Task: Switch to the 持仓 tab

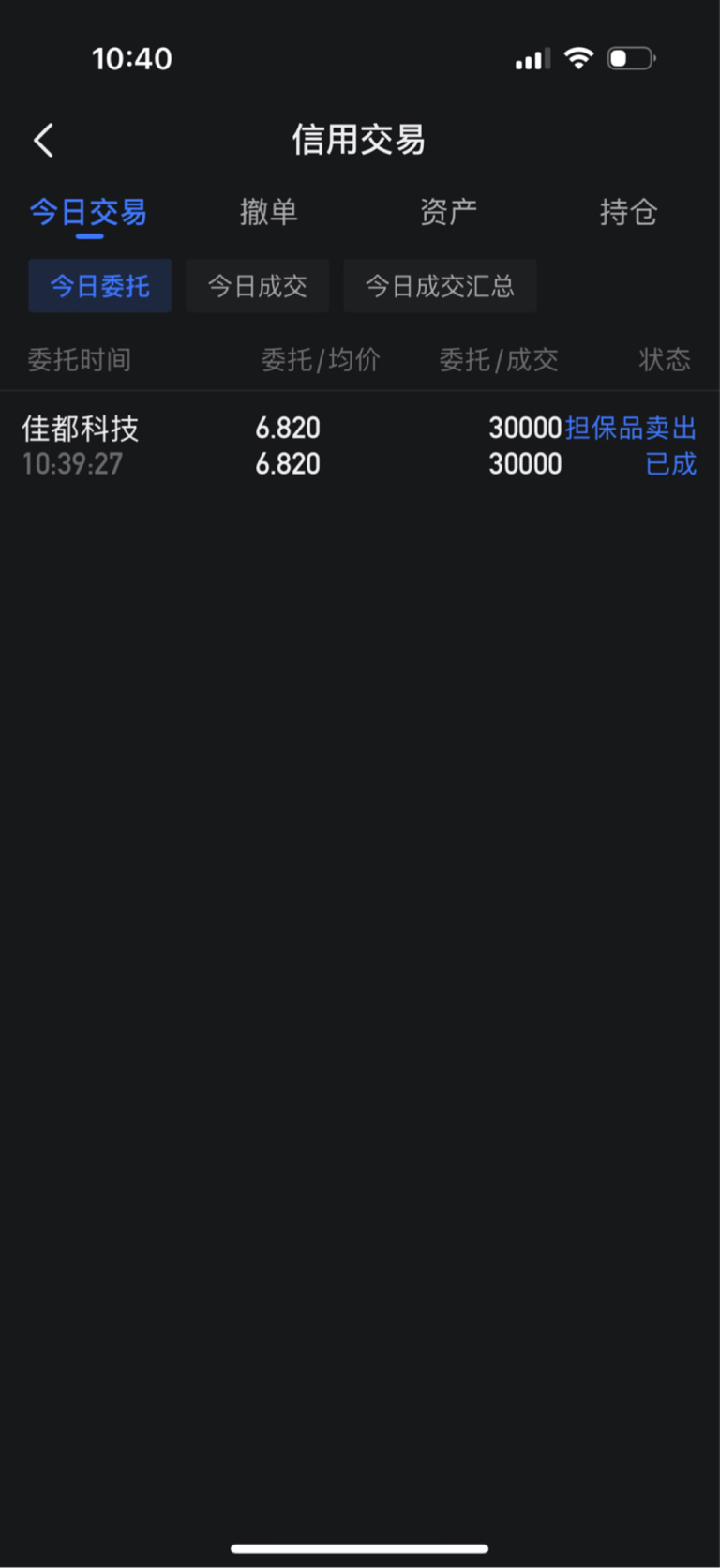Action: click(x=628, y=212)
